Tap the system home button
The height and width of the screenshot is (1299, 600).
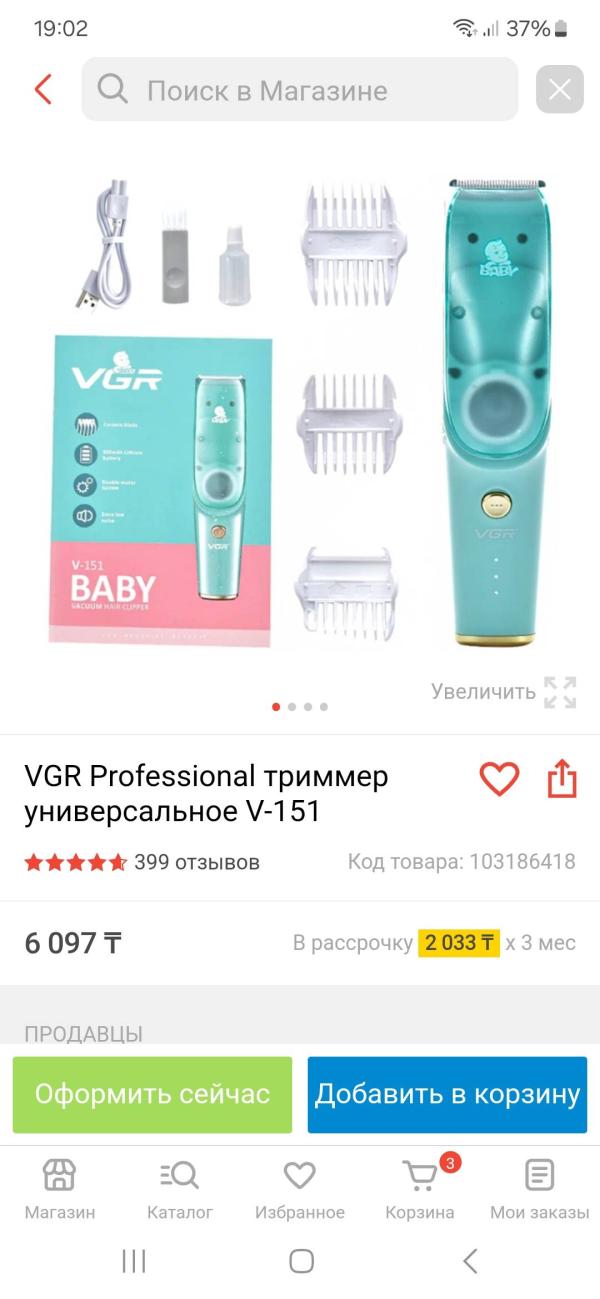point(301,1261)
